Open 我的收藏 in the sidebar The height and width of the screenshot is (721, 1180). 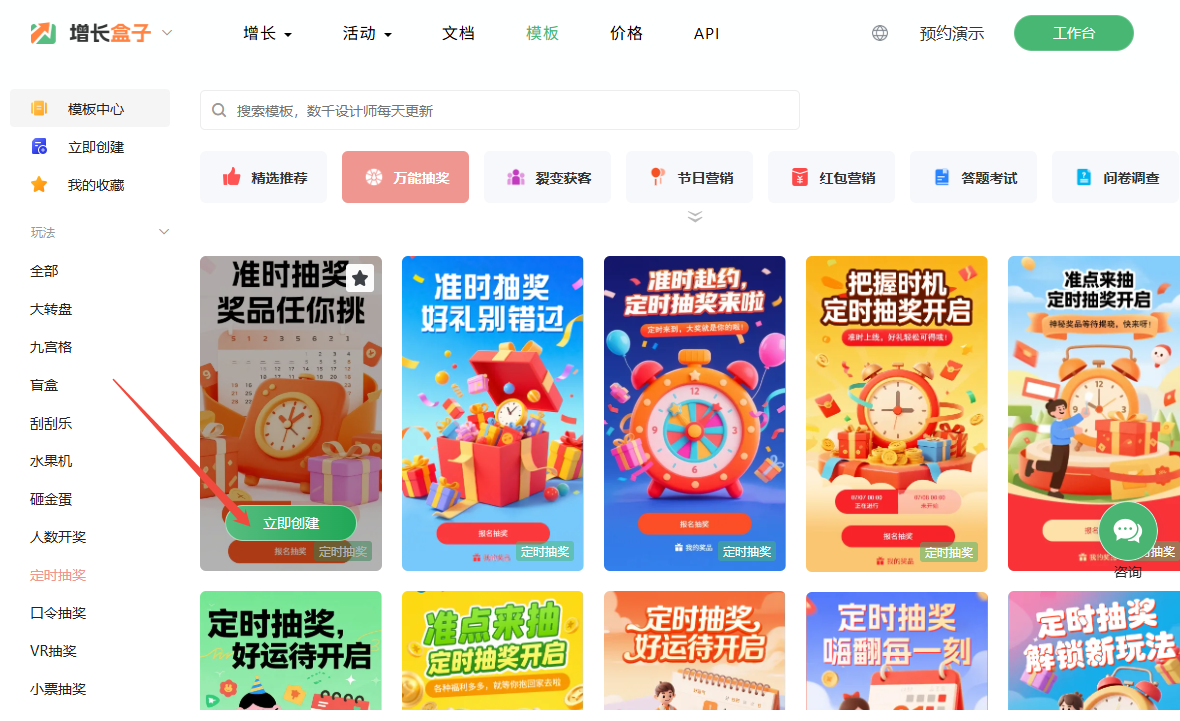click(95, 185)
